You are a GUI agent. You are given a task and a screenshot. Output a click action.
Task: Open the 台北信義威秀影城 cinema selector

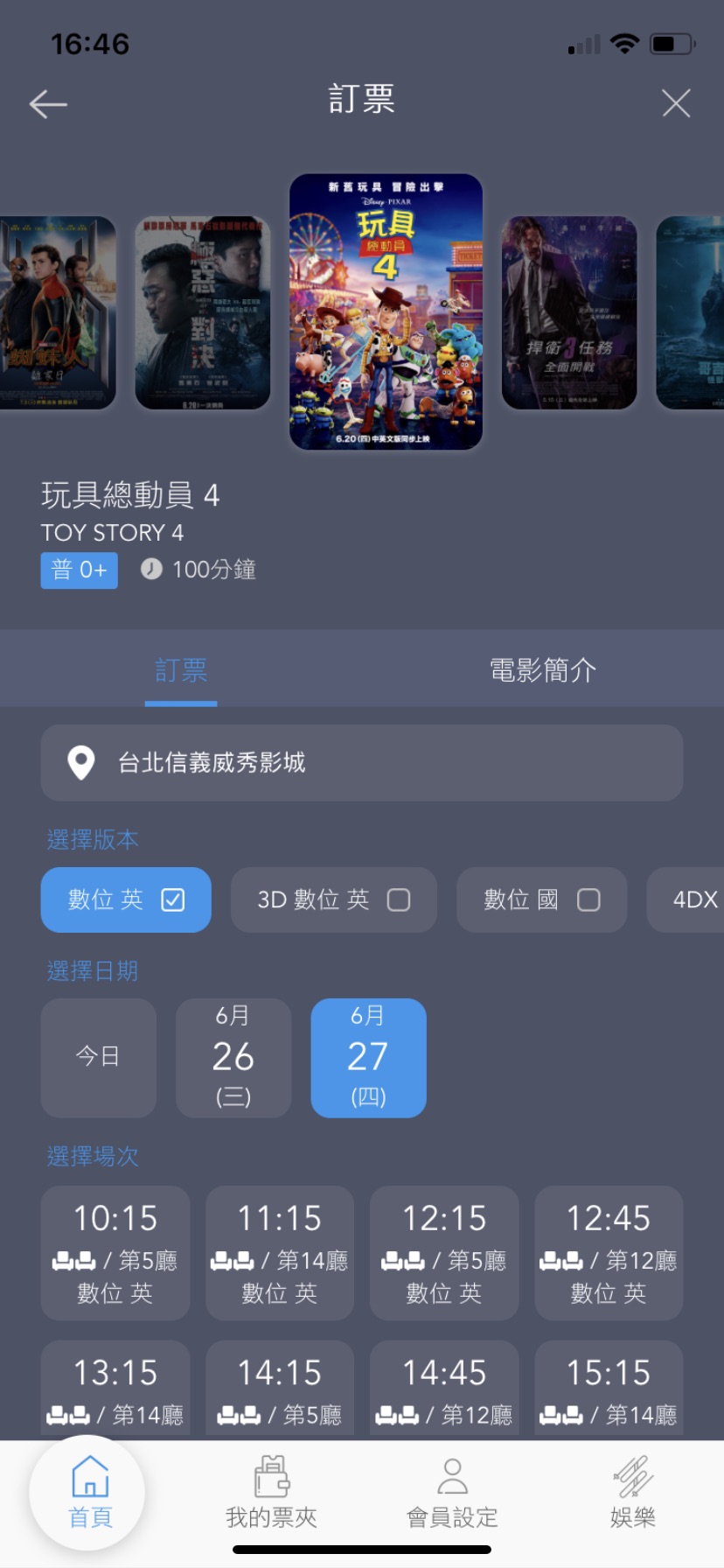[x=361, y=762]
